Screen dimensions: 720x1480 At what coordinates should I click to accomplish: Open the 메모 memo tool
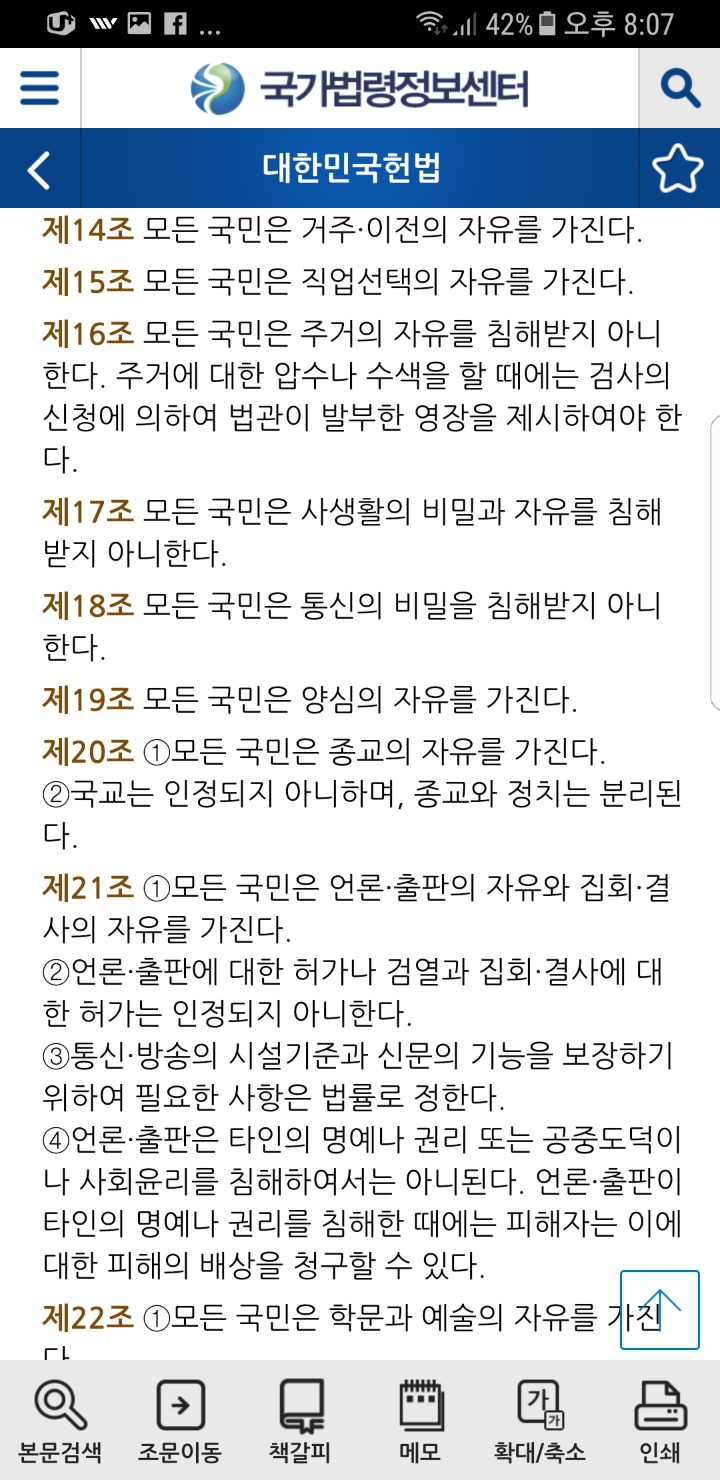(x=420, y=1420)
